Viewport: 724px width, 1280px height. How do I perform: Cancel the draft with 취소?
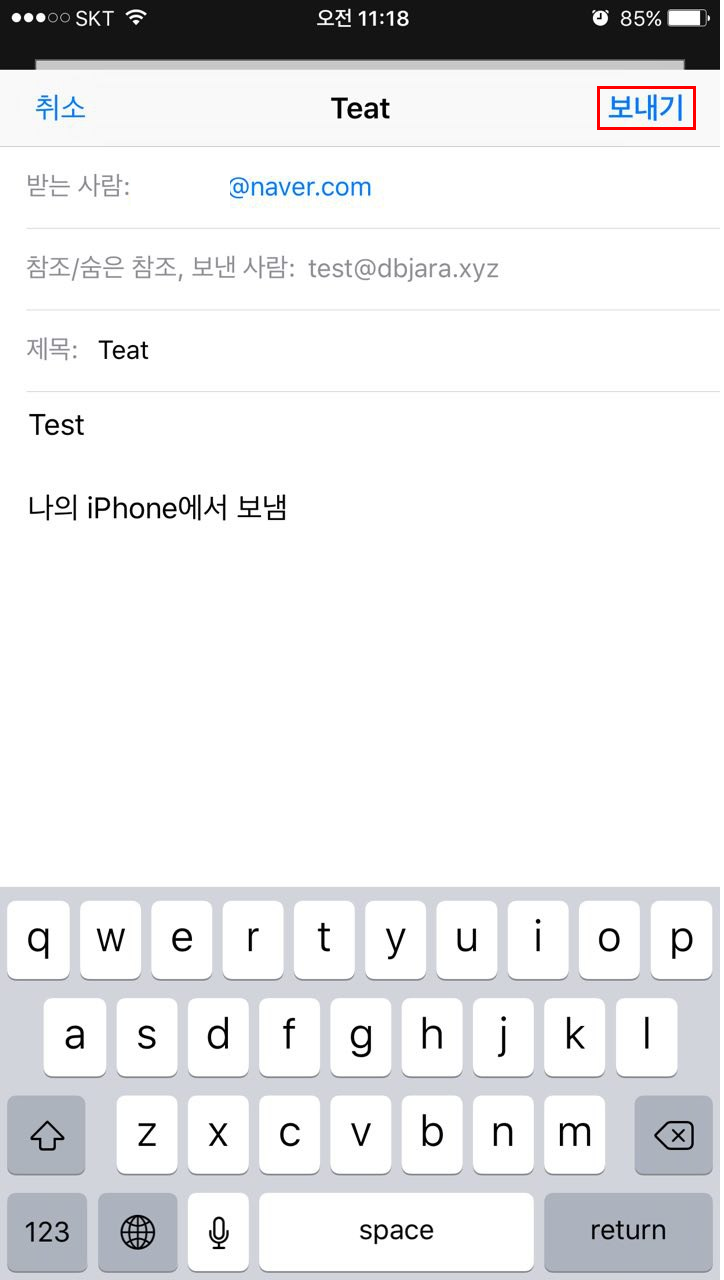click(x=60, y=108)
